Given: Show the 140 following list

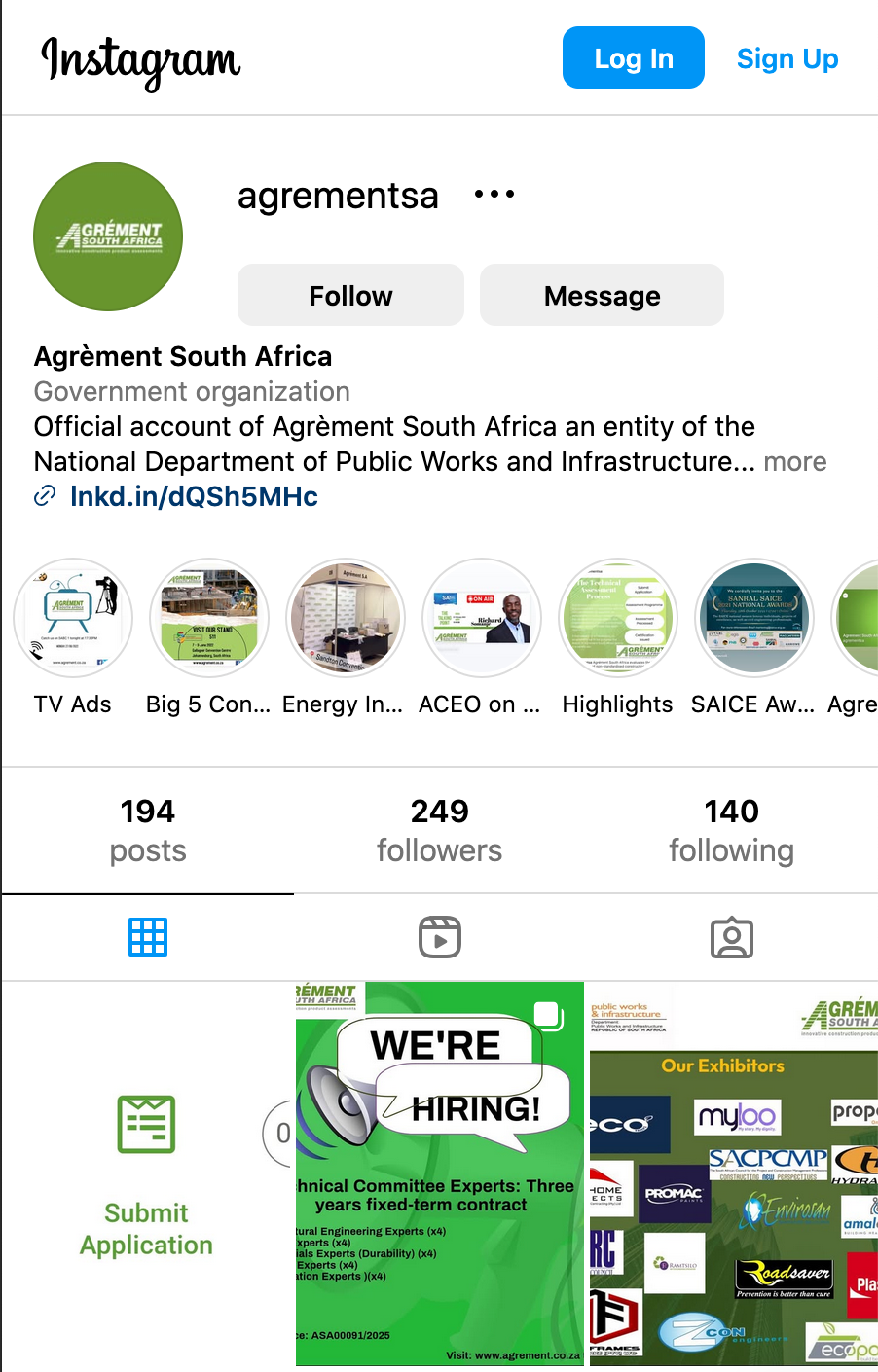Looking at the screenshot, I should 732,830.
